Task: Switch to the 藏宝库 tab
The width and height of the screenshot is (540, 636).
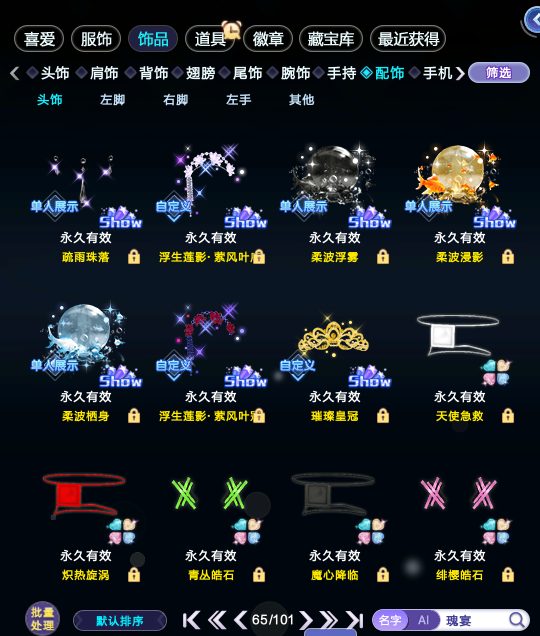Action: click(x=331, y=39)
